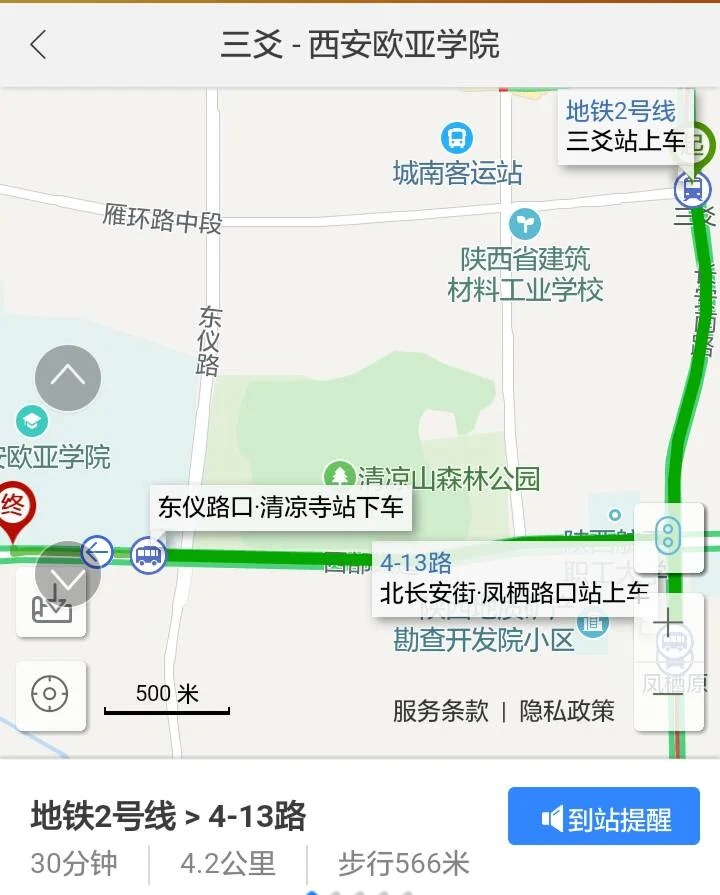Select the bus station icon near 城南客运站
Image resolution: width=720 pixels, height=895 pixels.
point(458,136)
